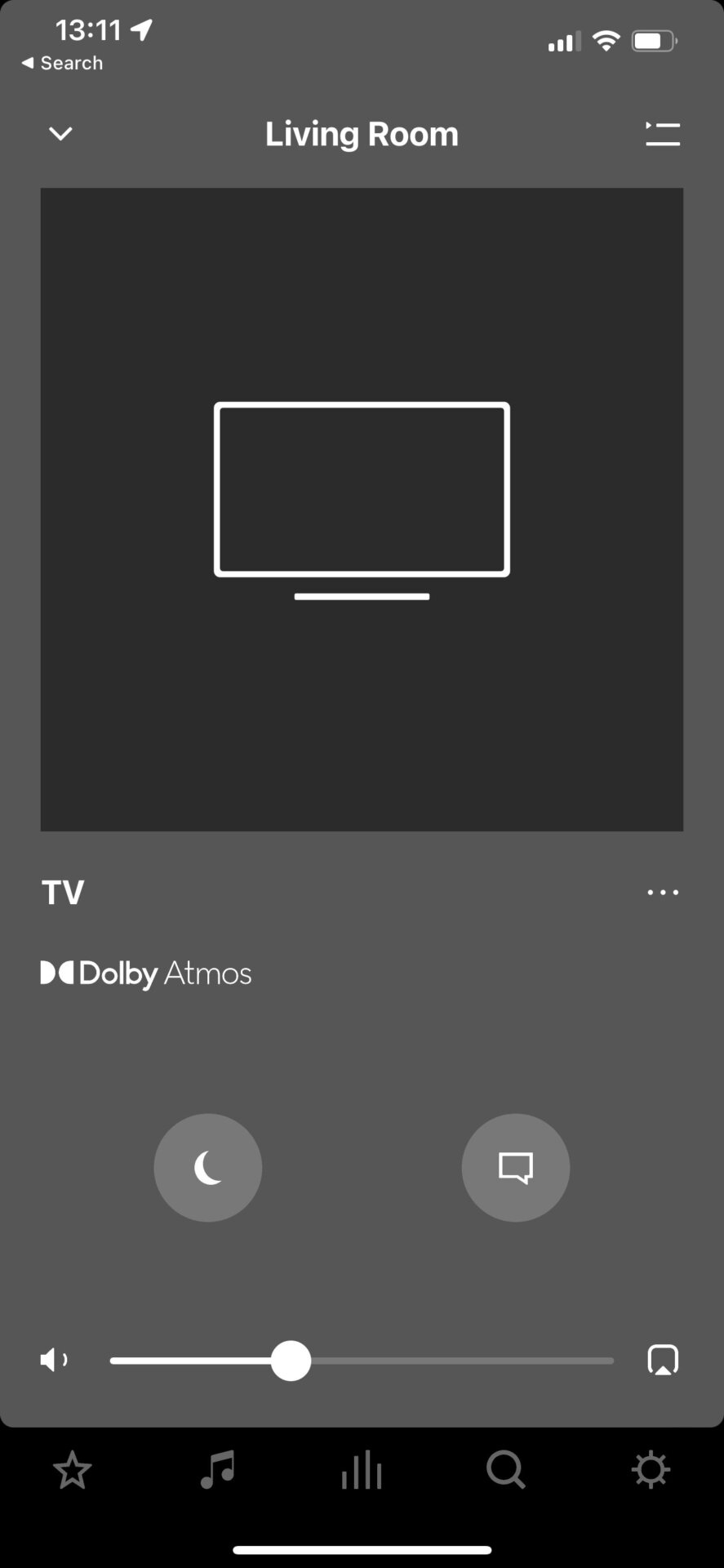Open the Browse music note icon
This screenshot has width=724, height=1568.
click(x=216, y=1470)
